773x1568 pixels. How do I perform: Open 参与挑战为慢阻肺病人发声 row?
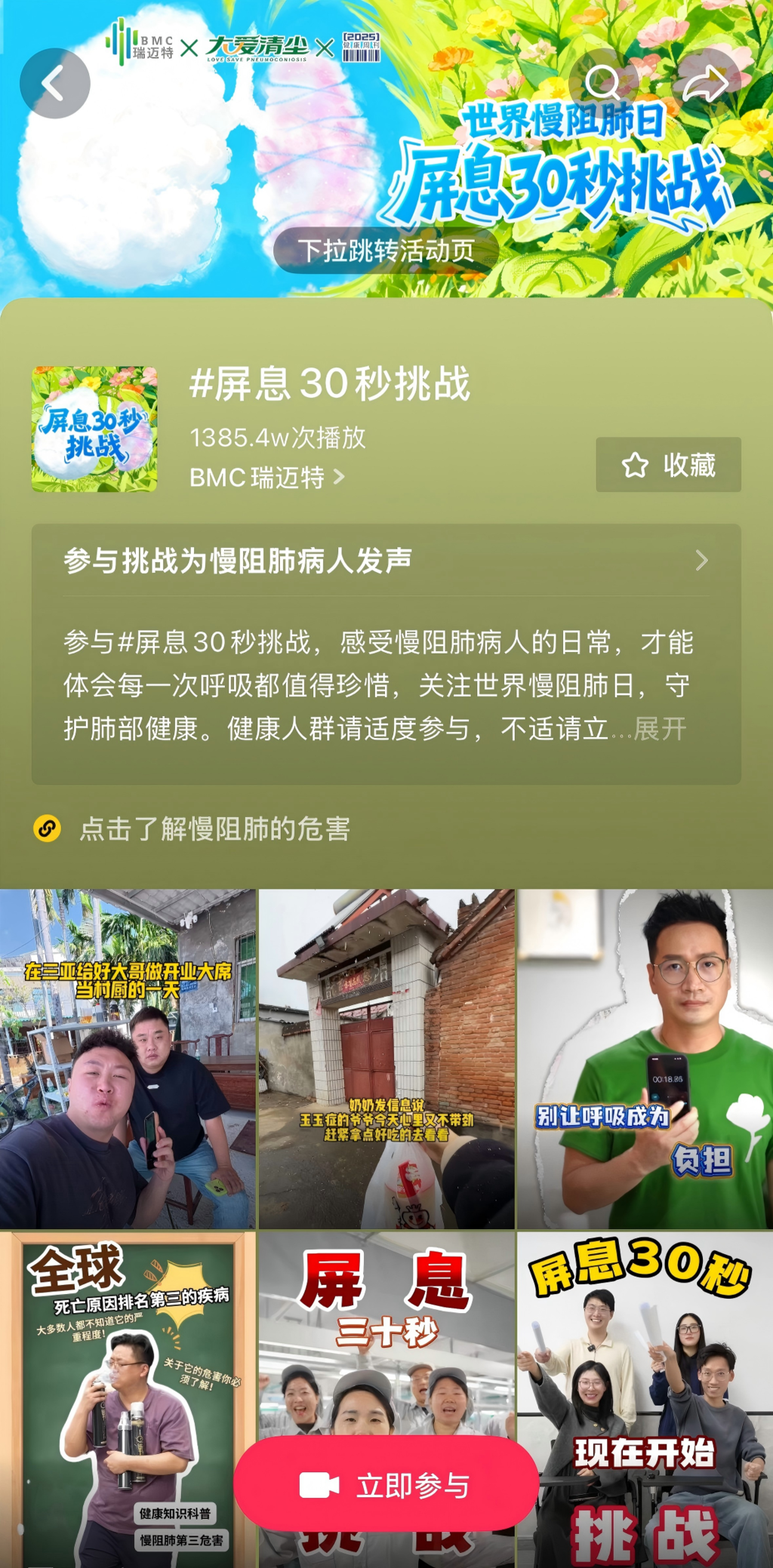tap(386, 561)
